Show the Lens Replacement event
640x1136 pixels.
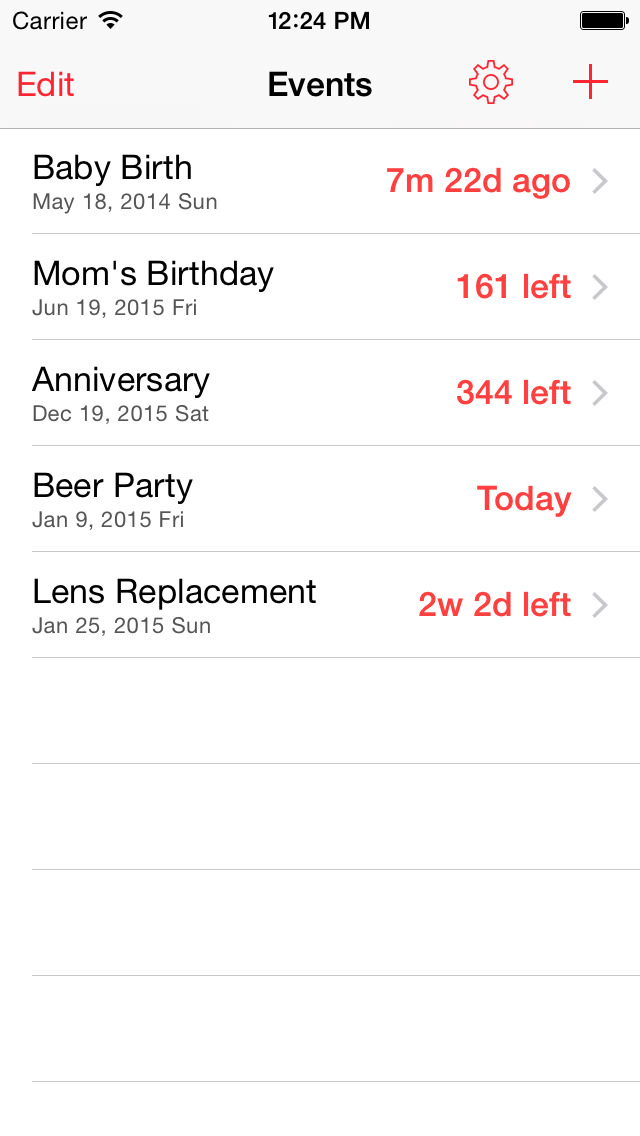(x=320, y=606)
